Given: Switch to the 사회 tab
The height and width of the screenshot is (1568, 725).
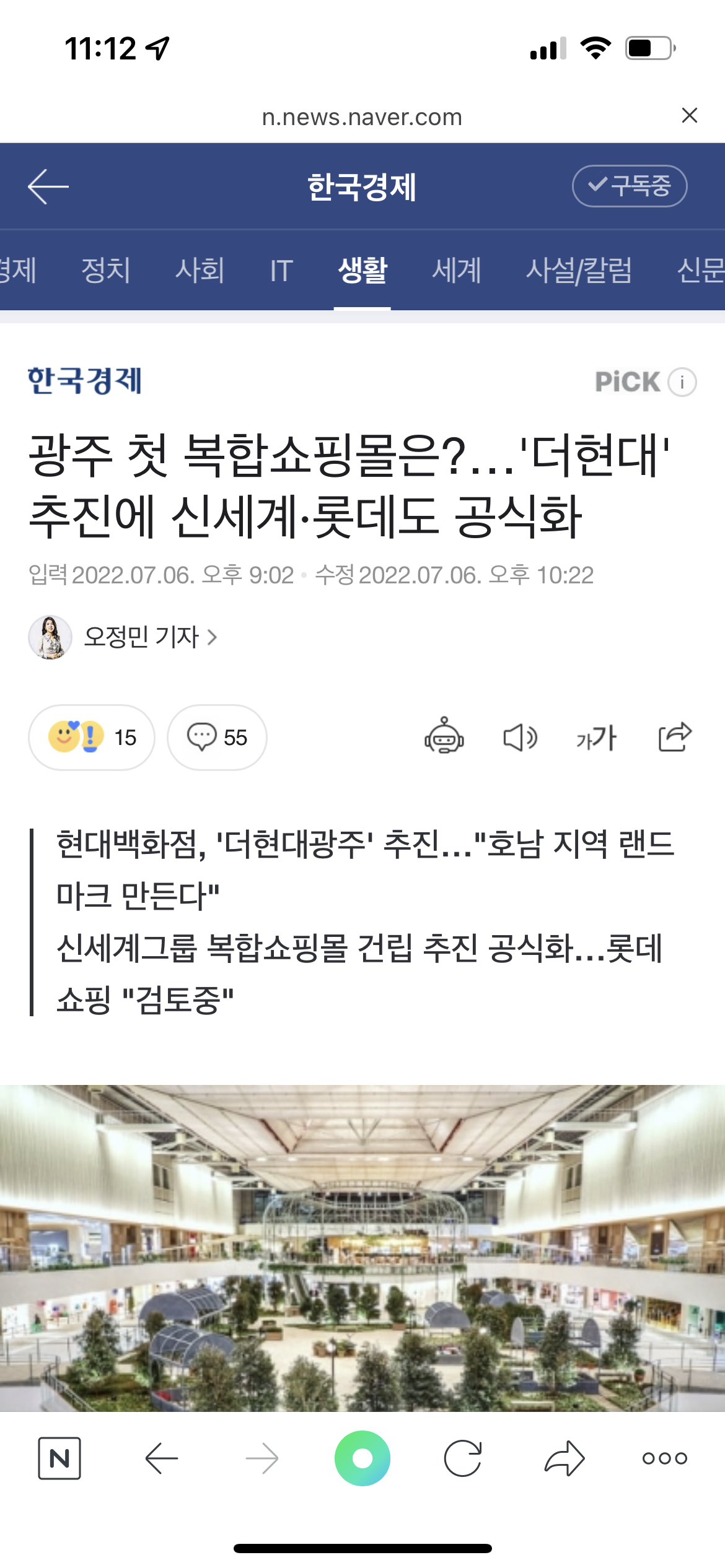Looking at the screenshot, I should point(200,271).
